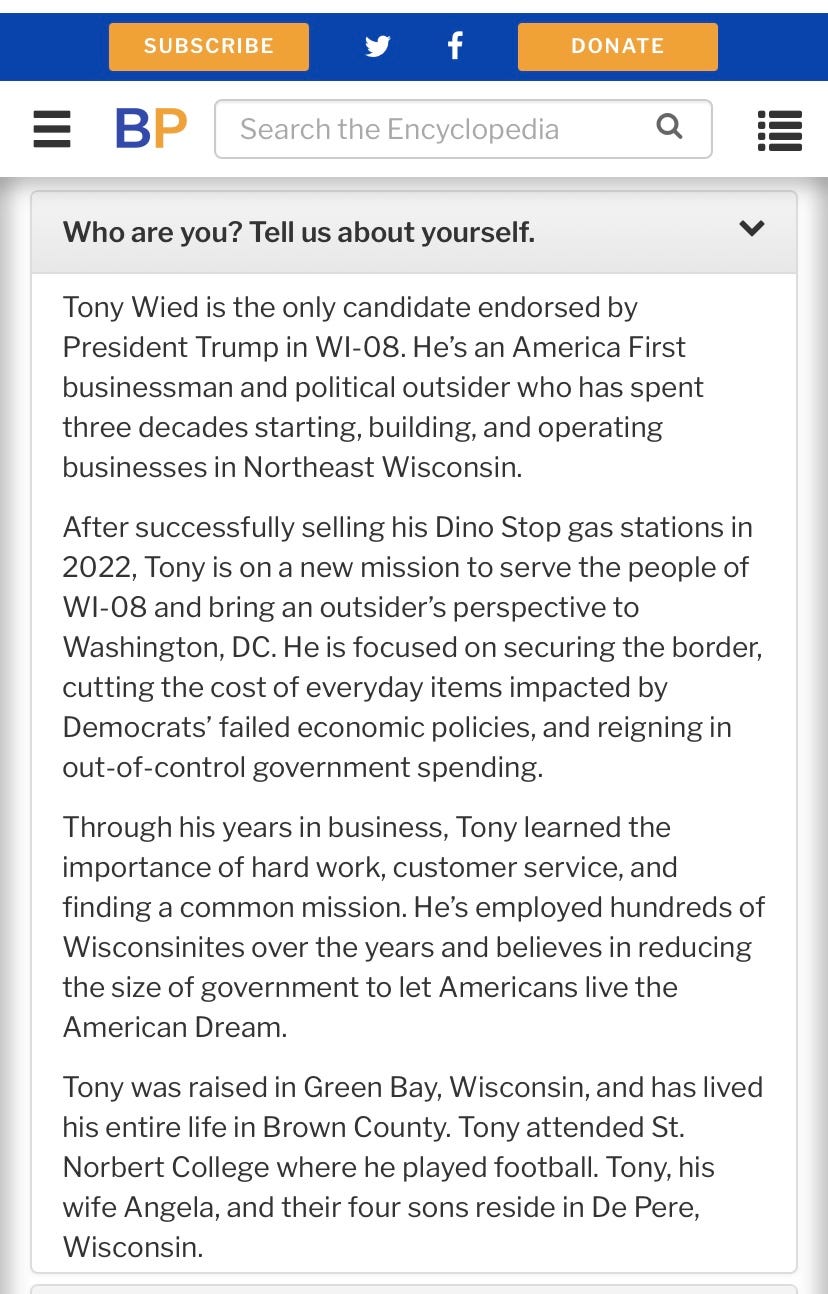Viewport: 828px width, 1294px height.
Task: Visit the Facebook page
Action: pyautogui.click(x=455, y=46)
